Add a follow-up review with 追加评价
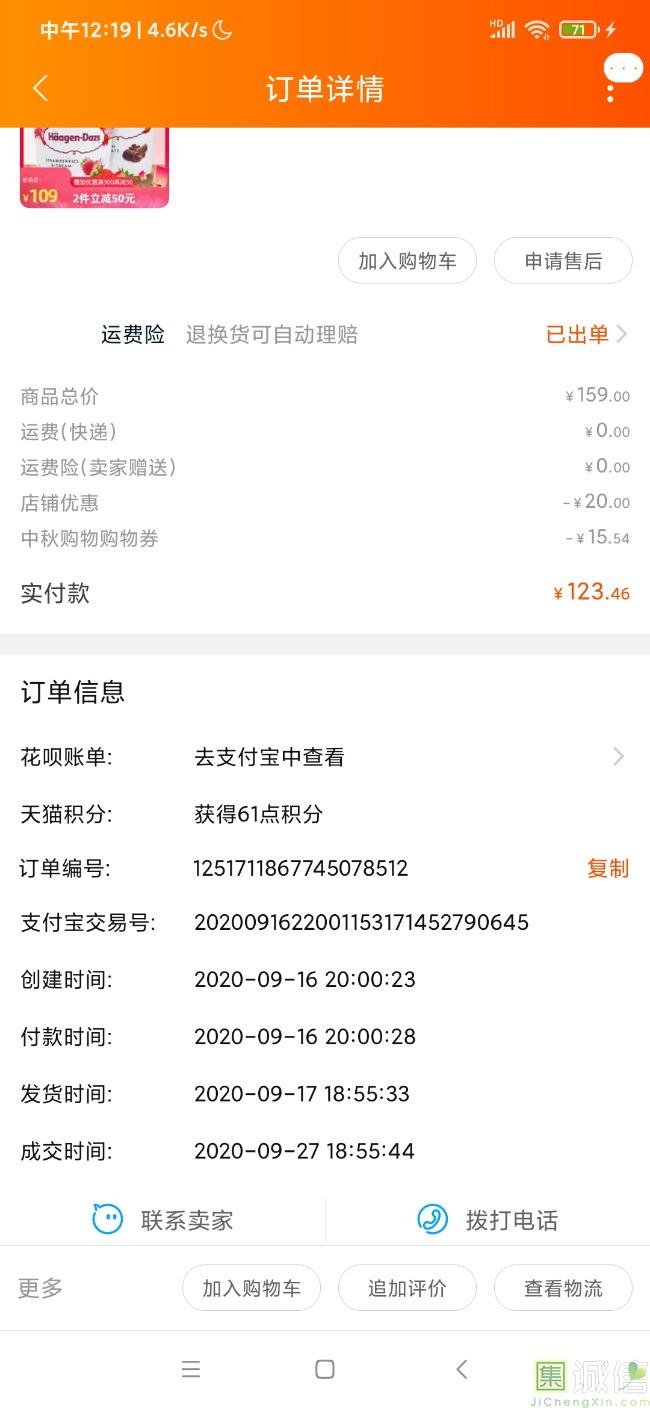Screen dimensions: 650x1408 pos(407,1288)
